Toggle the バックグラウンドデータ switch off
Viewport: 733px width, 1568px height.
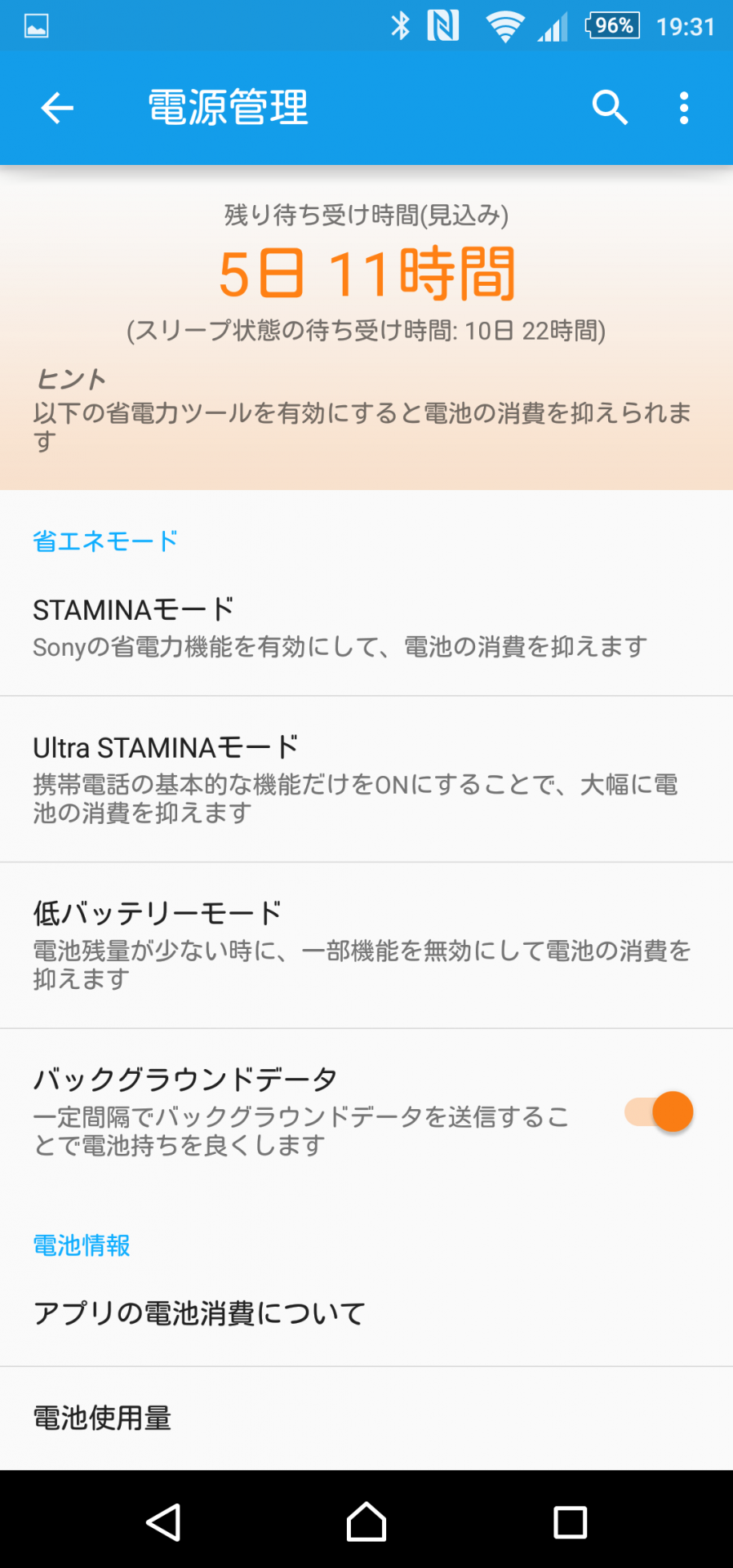click(x=659, y=1111)
